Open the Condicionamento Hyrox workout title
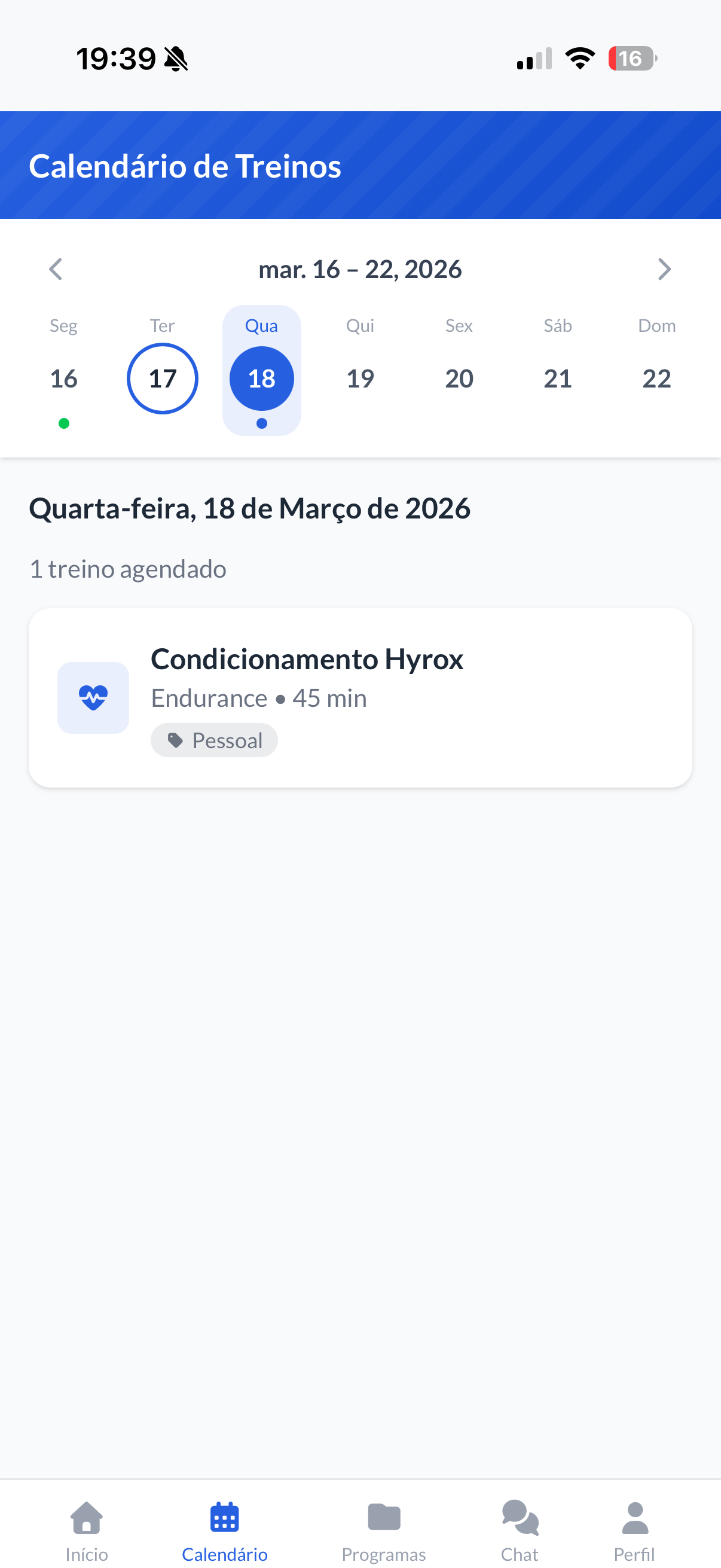 [307, 658]
